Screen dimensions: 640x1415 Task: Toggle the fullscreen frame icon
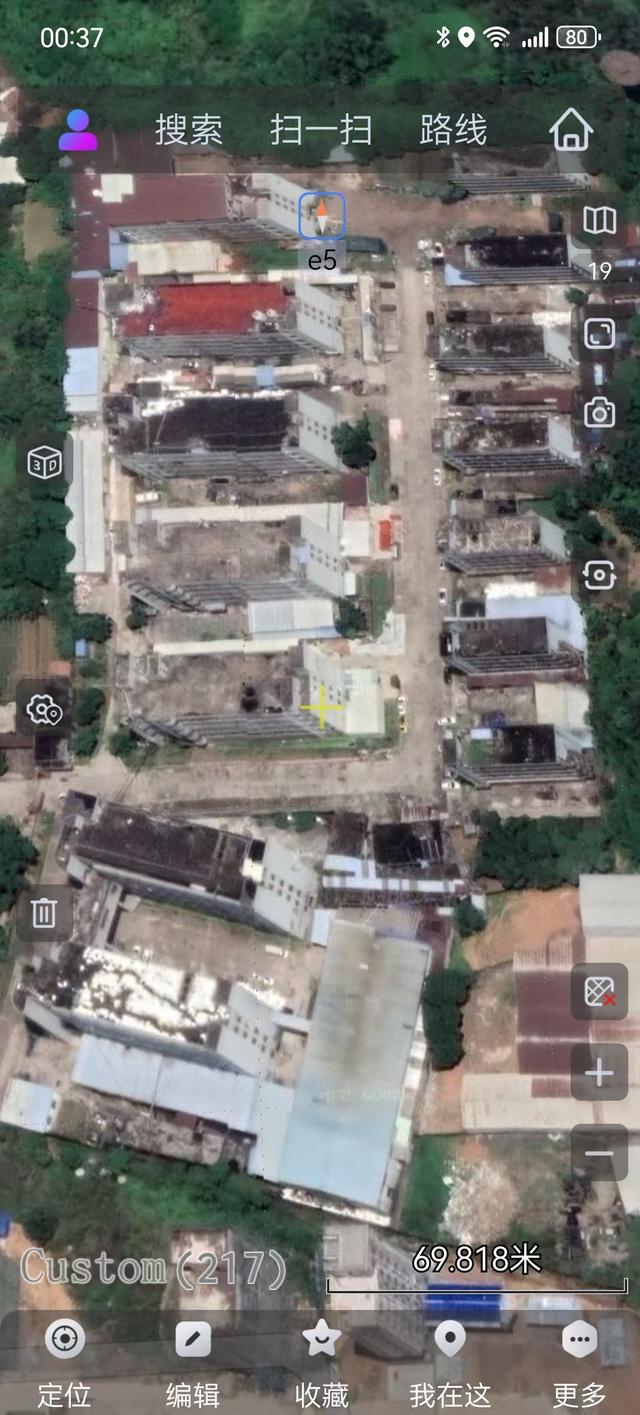click(599, 333)
